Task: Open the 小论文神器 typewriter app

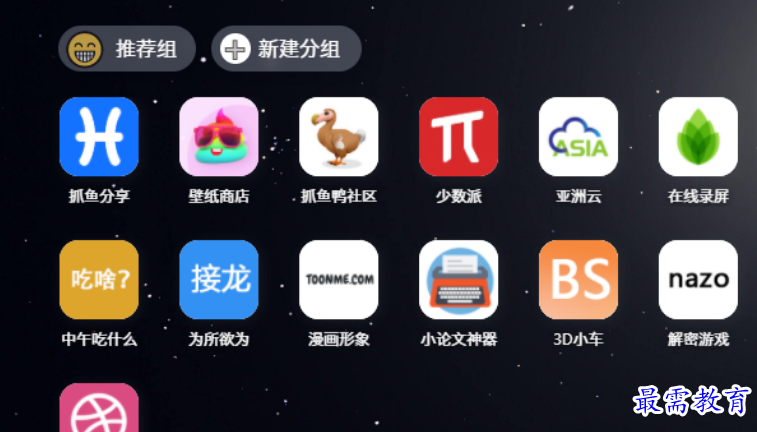Action: [x=458, y=280]
